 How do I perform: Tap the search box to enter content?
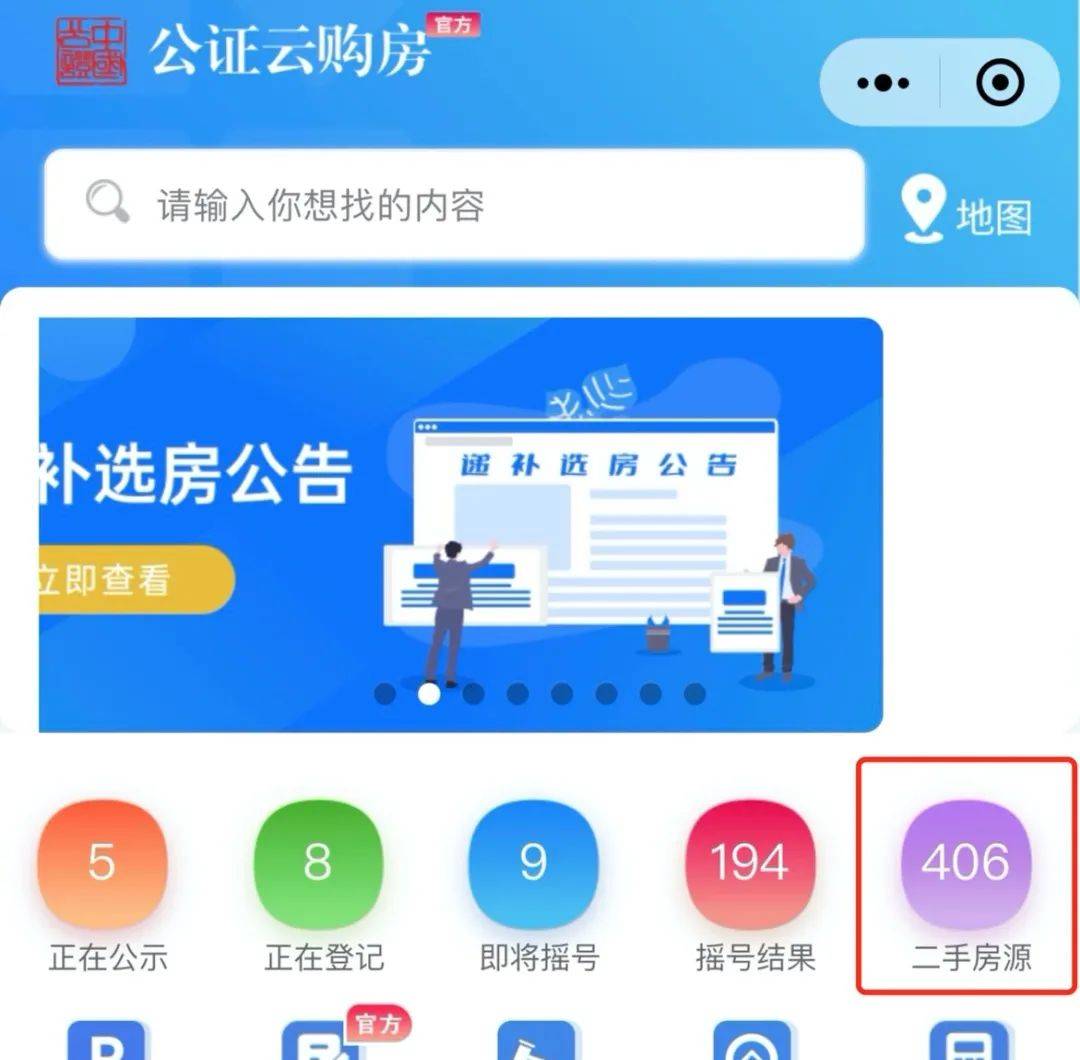455,205
